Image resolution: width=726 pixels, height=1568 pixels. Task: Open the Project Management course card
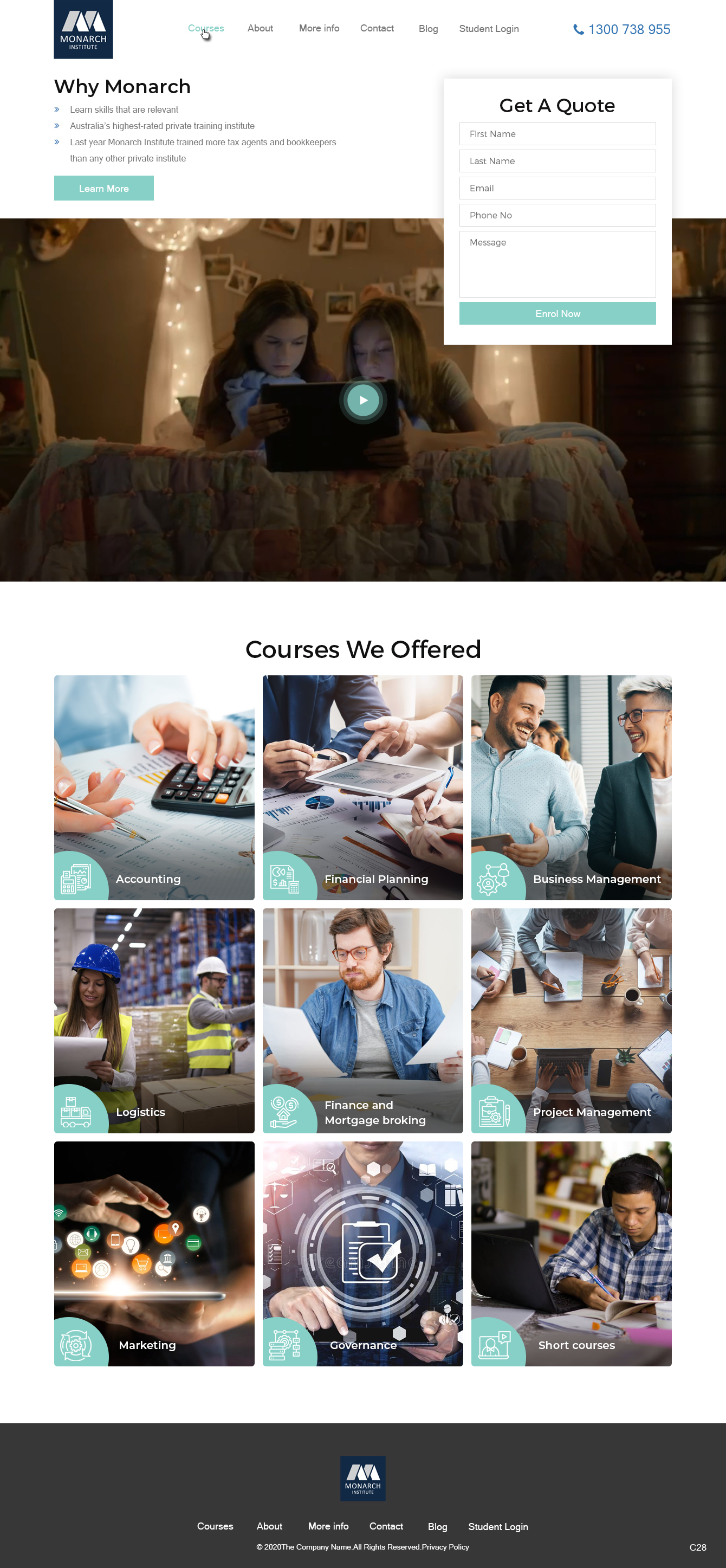[x=571, y=1020]
